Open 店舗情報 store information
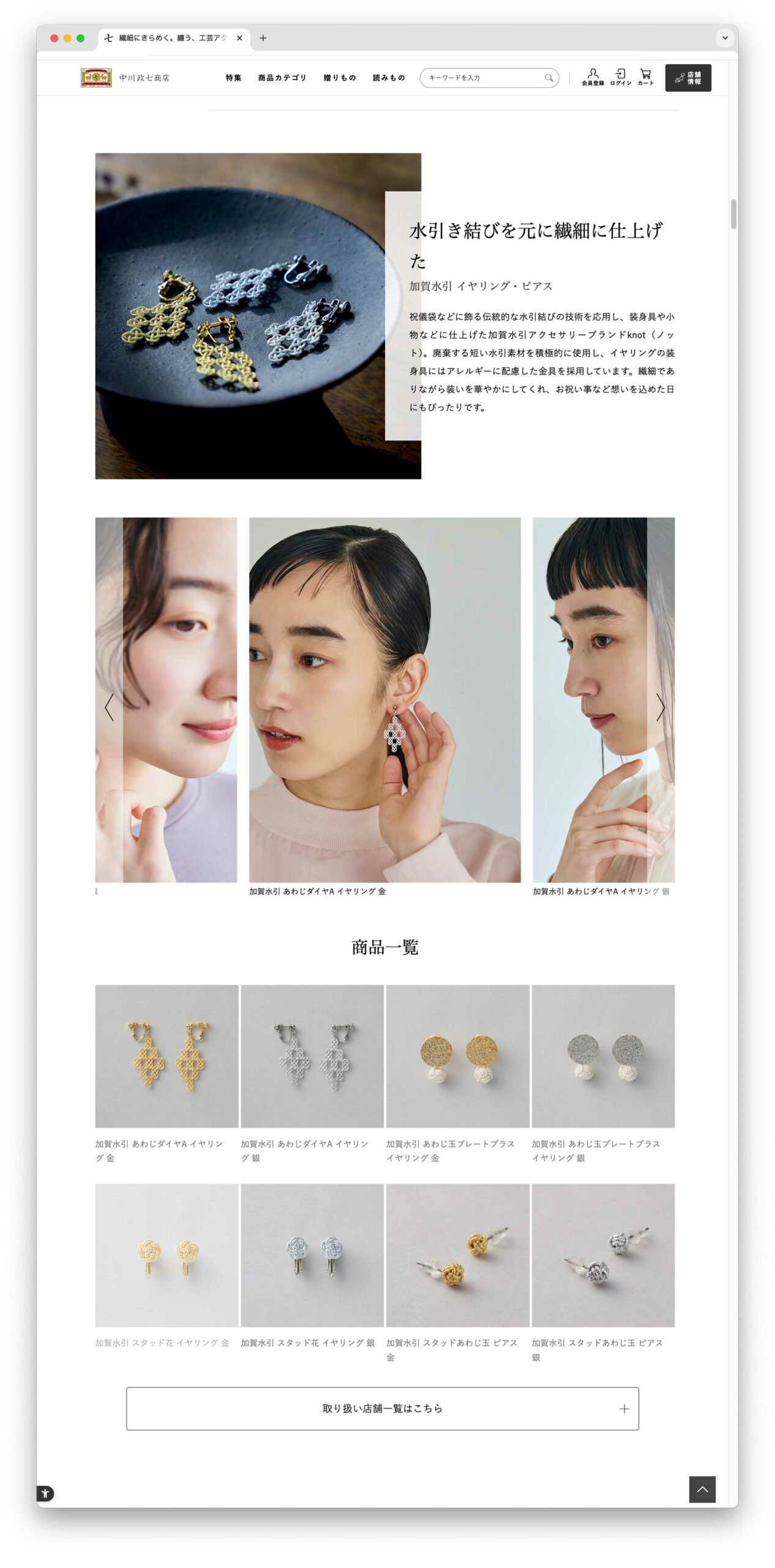The height and width of the screenshot is (1568, 775). point(687,78)
